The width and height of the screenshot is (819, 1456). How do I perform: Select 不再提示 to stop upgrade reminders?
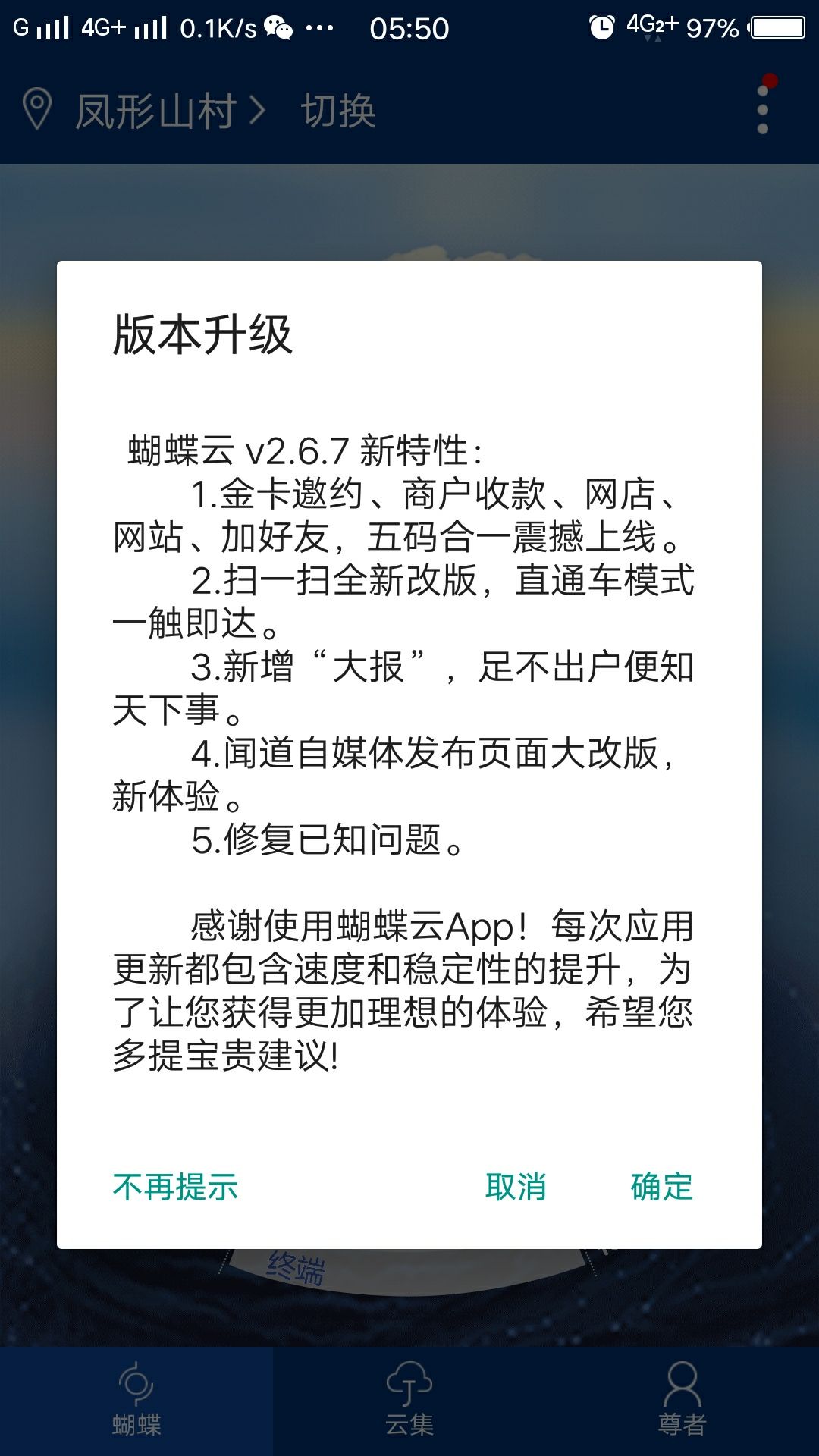[175, 1187]
